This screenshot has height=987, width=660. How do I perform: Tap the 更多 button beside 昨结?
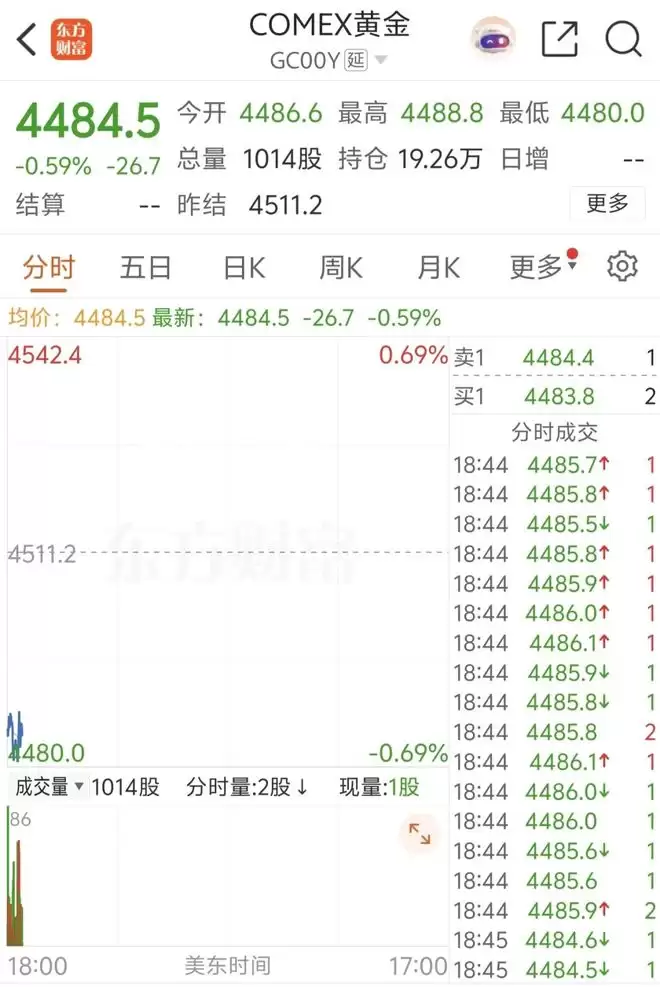[x=607, y=203]
